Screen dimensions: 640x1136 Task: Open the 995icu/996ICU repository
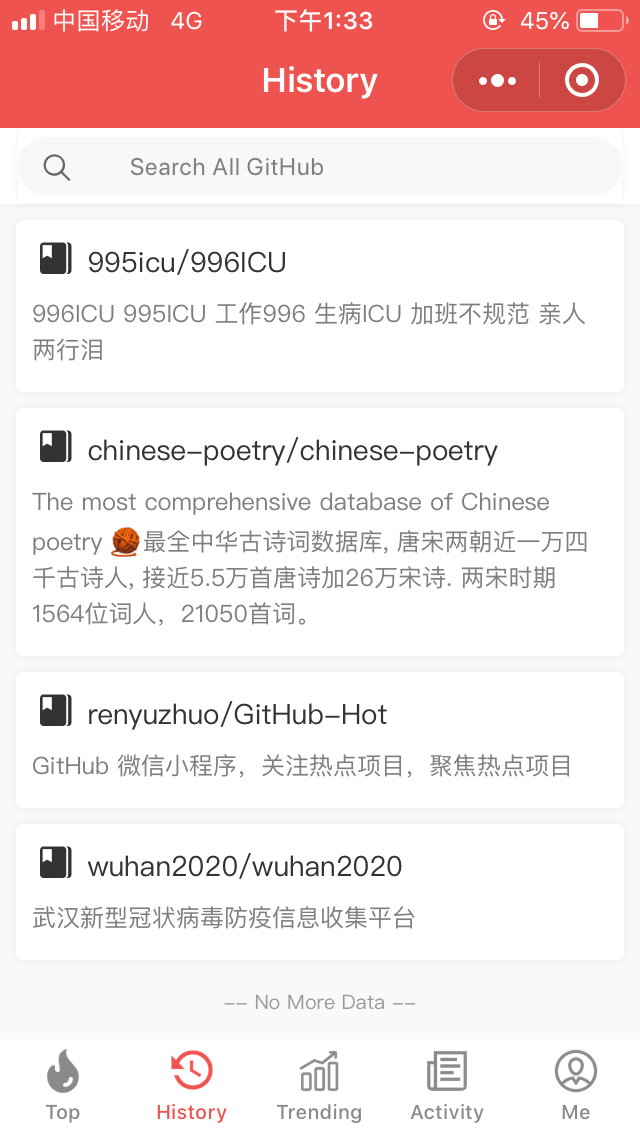320,306
